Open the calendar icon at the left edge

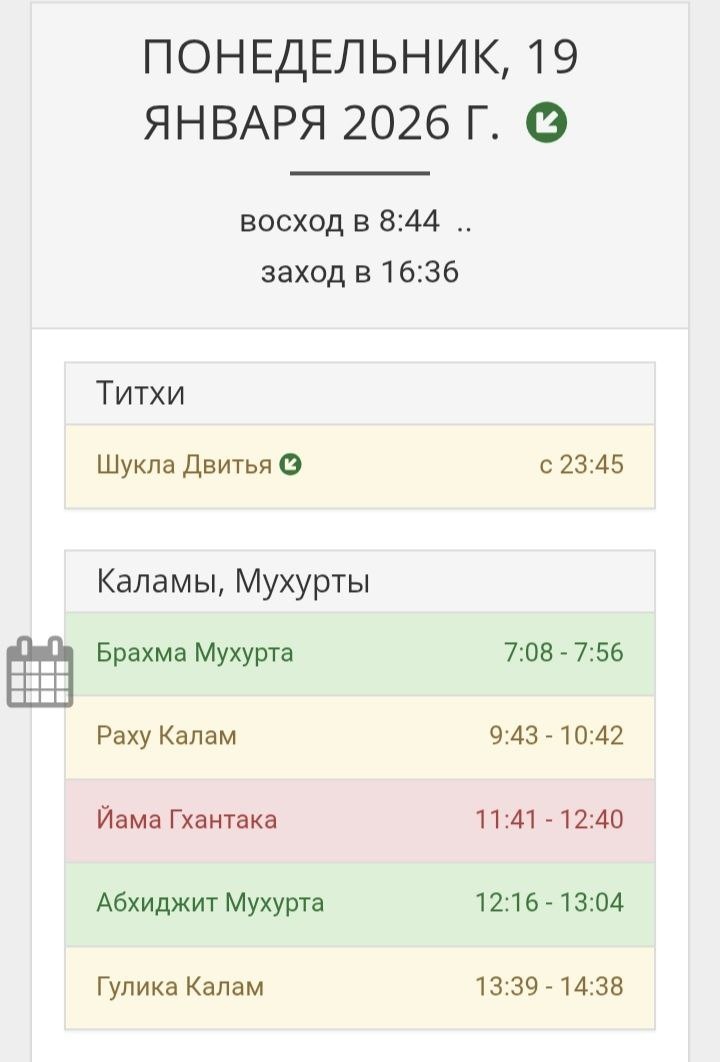tap(40, 673)
